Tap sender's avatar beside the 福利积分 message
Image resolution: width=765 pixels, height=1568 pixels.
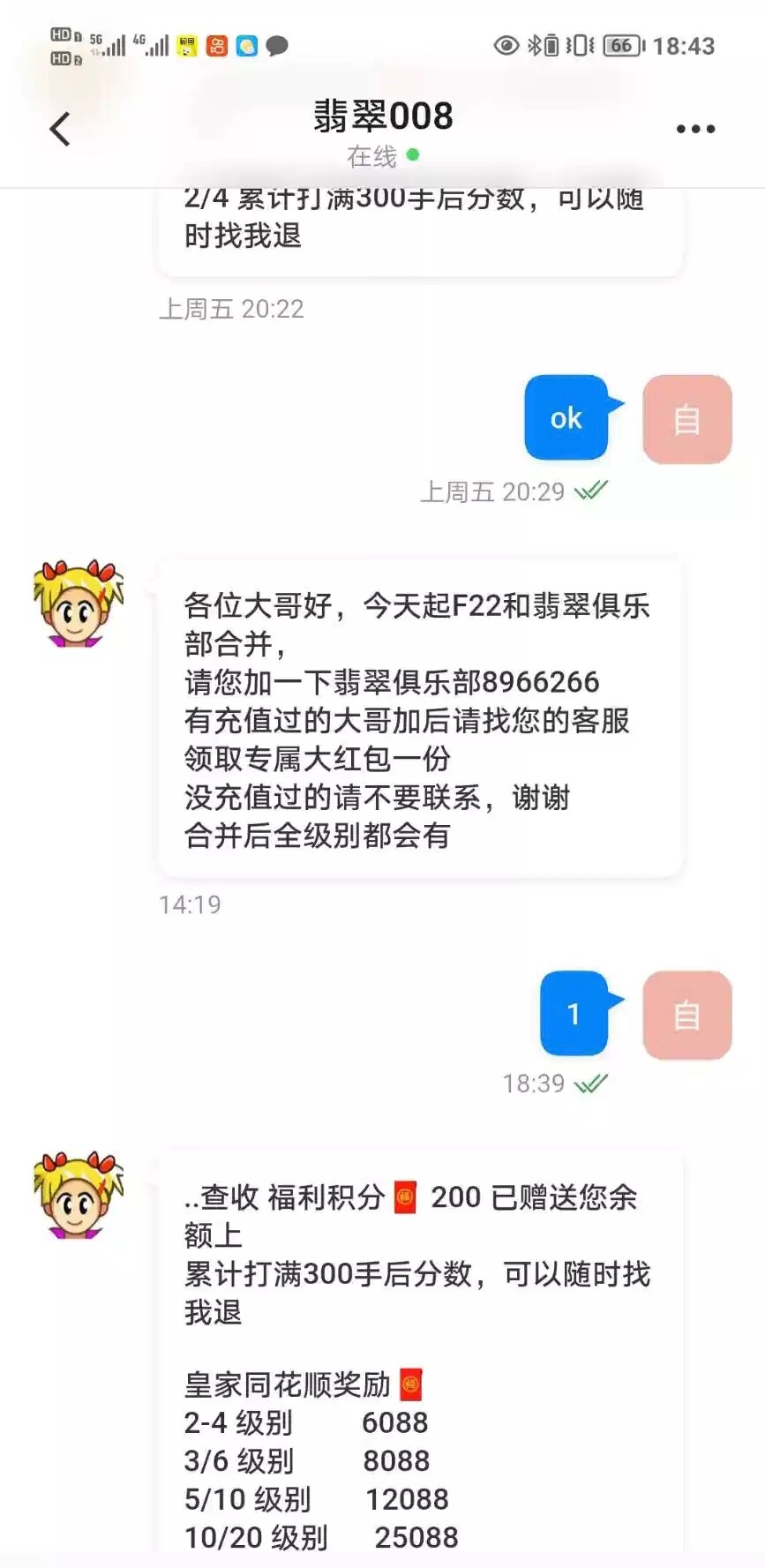[x=79, y=1196]
